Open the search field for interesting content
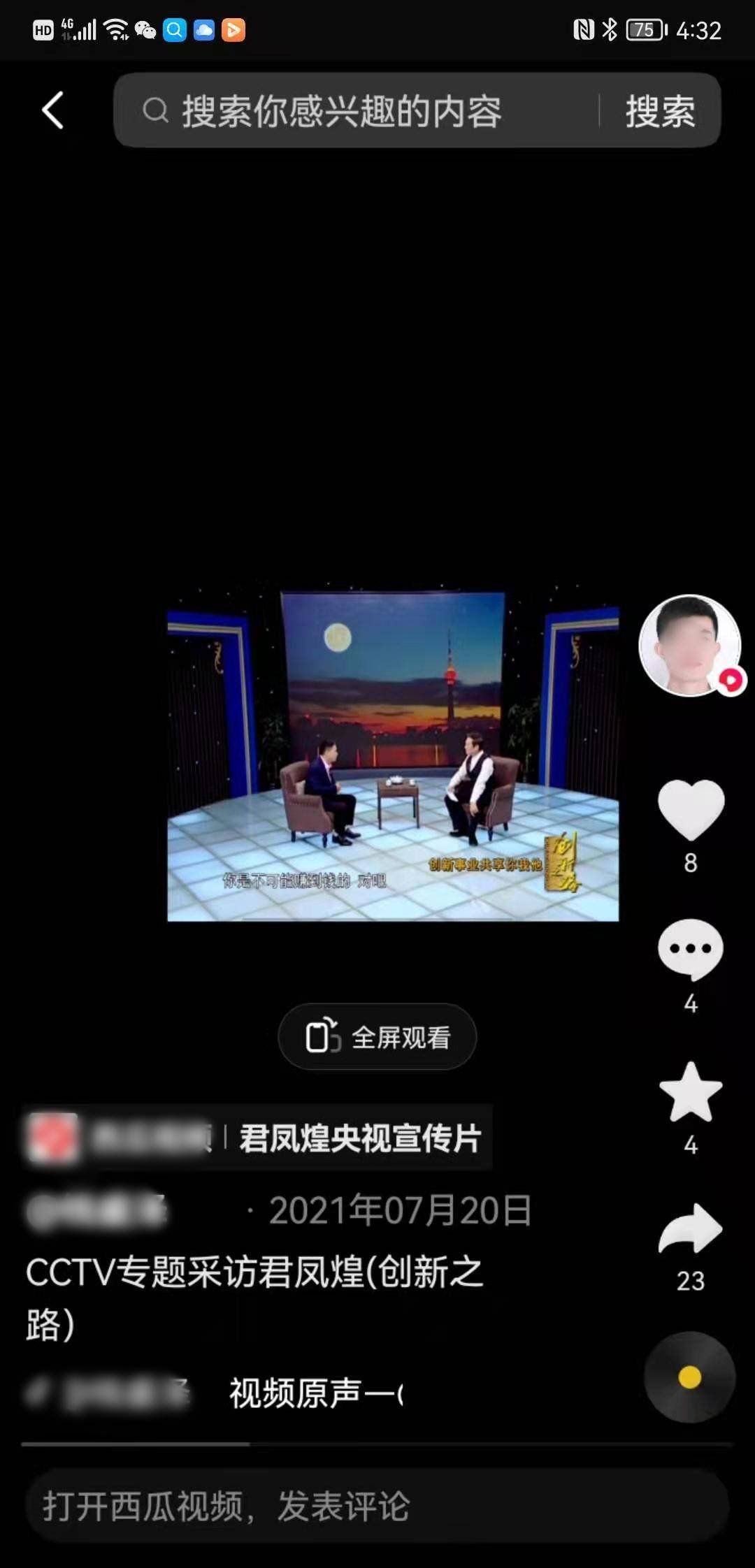Screen dimensions: 755x1568 (x=350, y=111)
